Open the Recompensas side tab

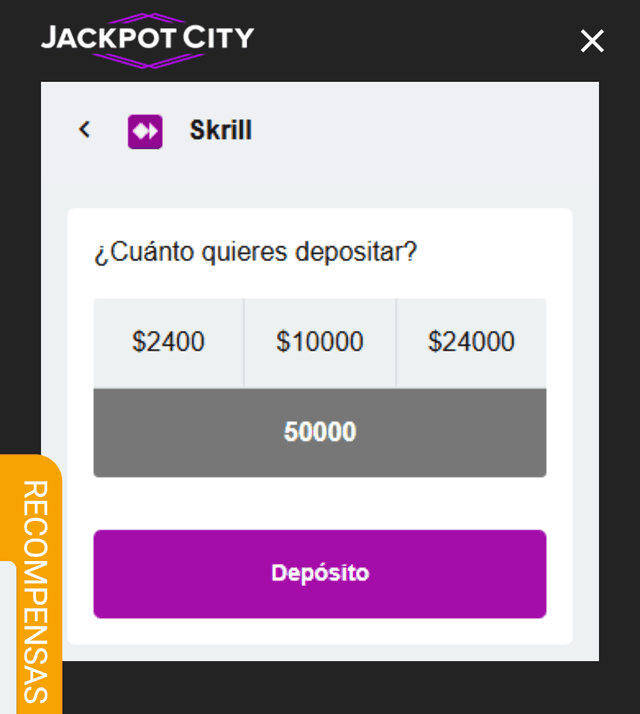[x=35, y=590]
